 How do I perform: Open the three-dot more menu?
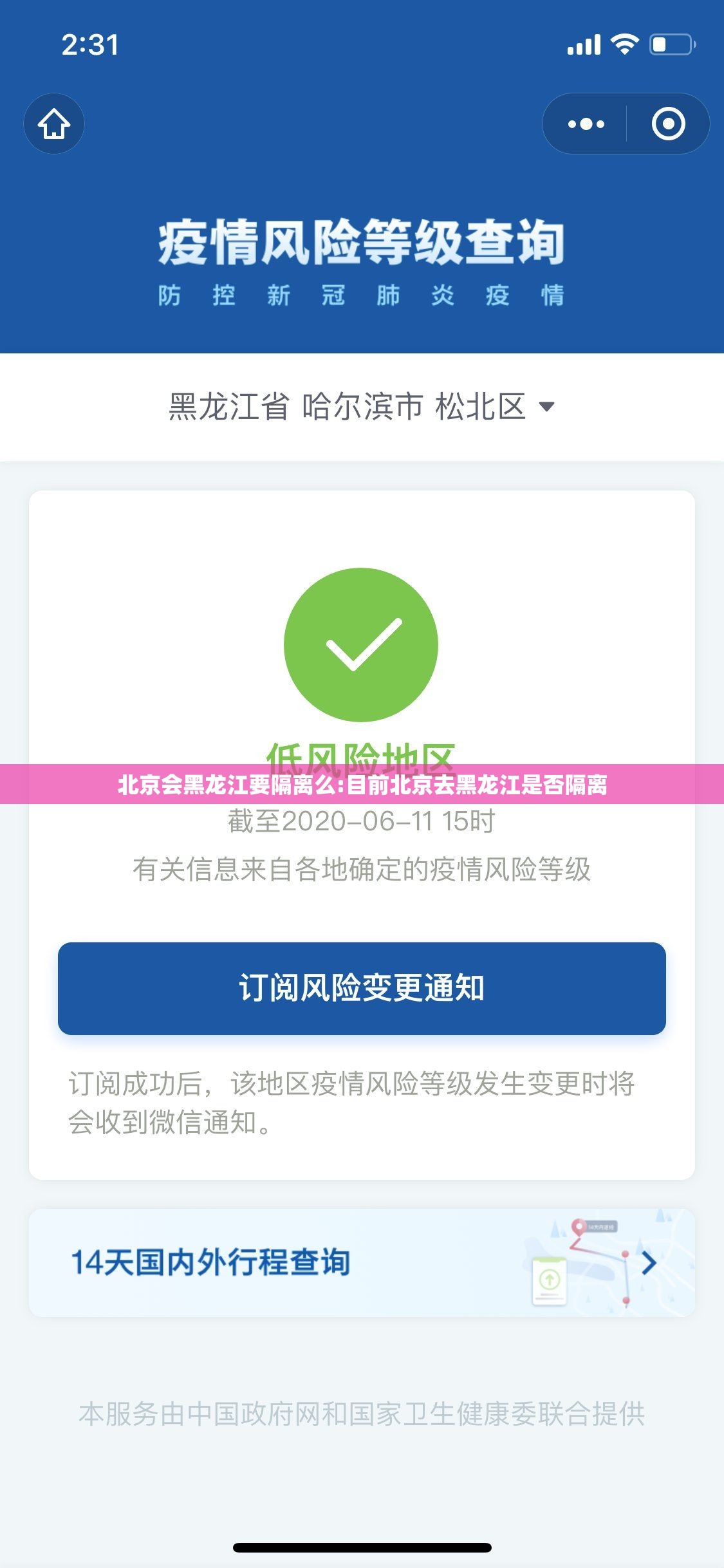[586, 124]
